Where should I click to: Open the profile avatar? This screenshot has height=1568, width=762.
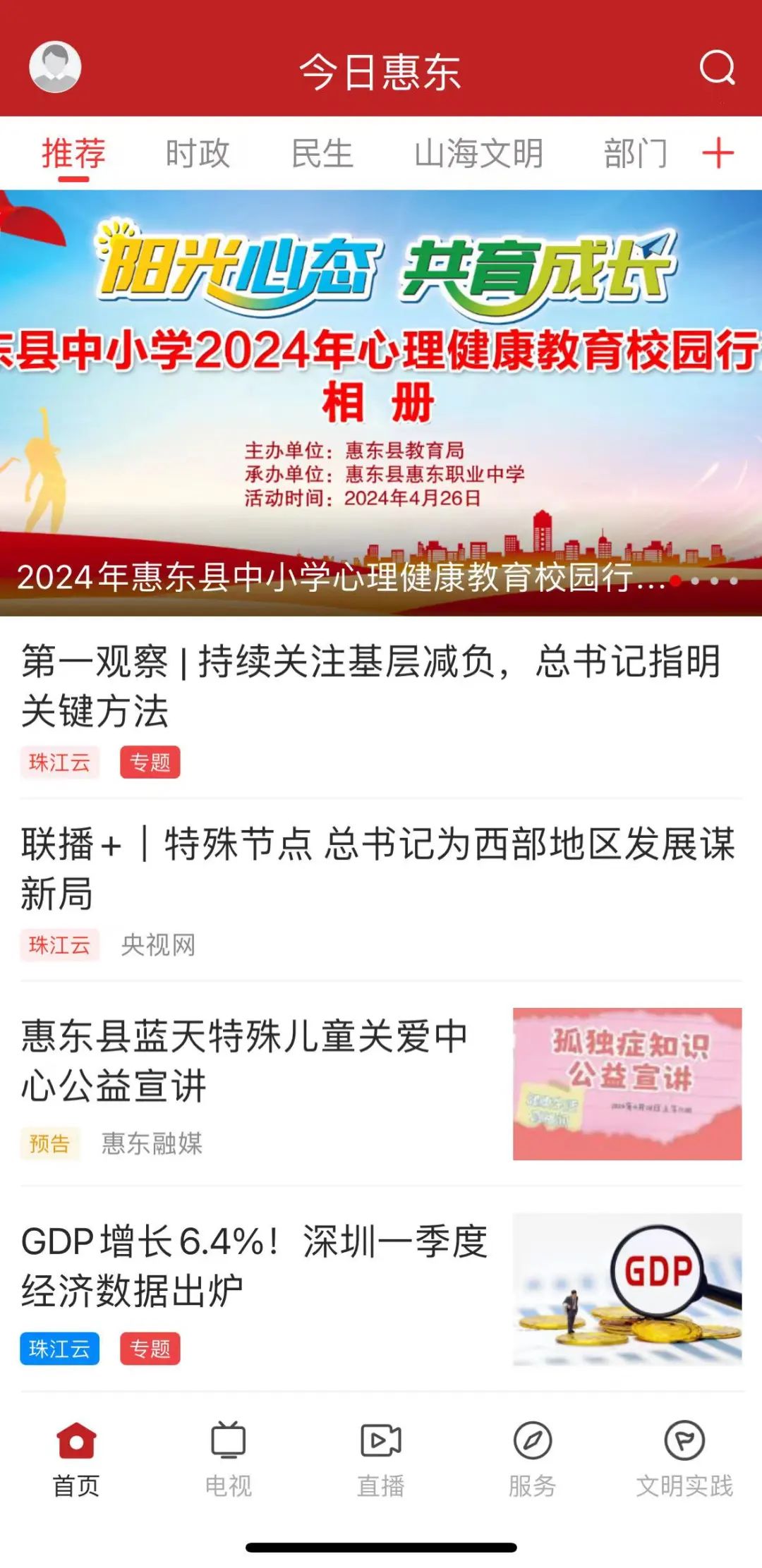tap(55, 67)
